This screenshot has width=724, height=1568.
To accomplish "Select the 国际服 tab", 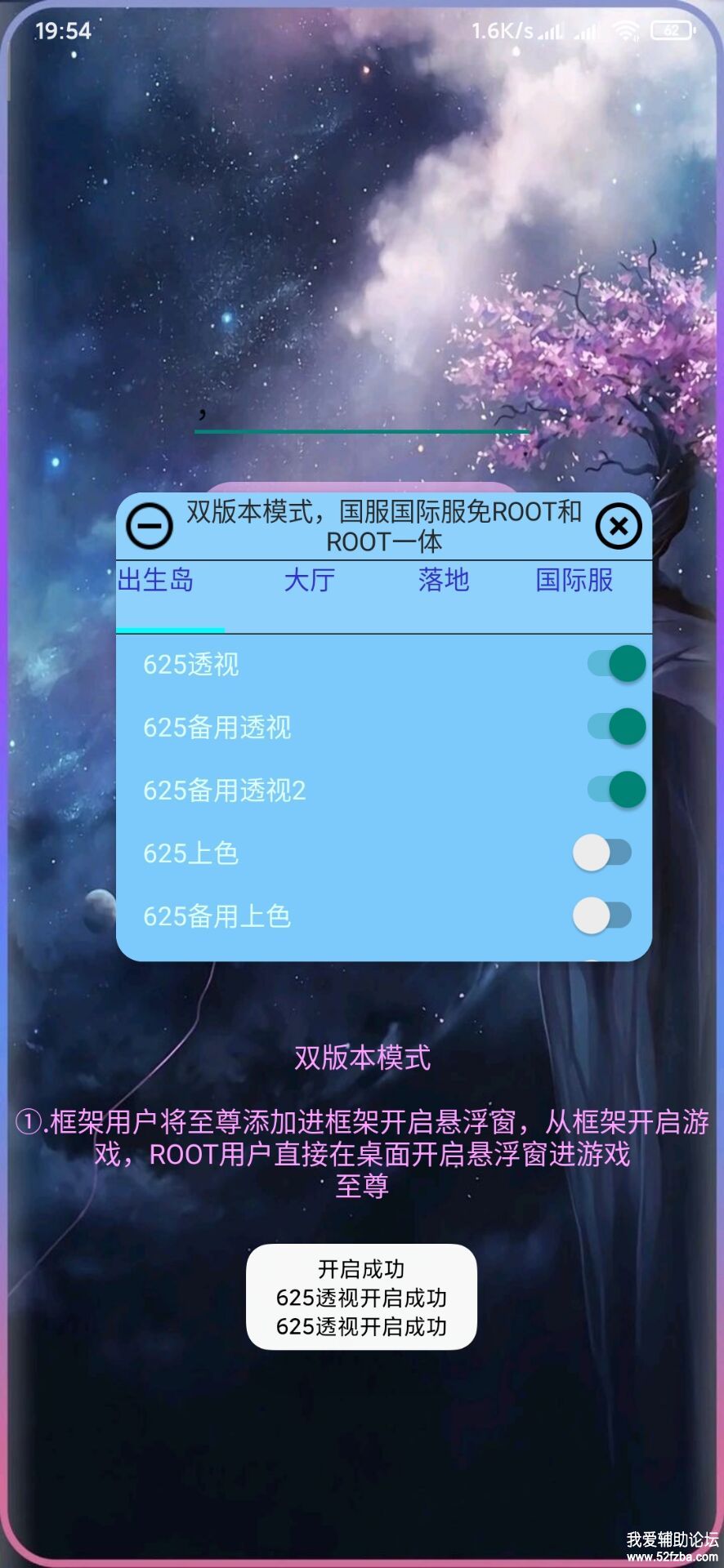I will click(574, 581).
